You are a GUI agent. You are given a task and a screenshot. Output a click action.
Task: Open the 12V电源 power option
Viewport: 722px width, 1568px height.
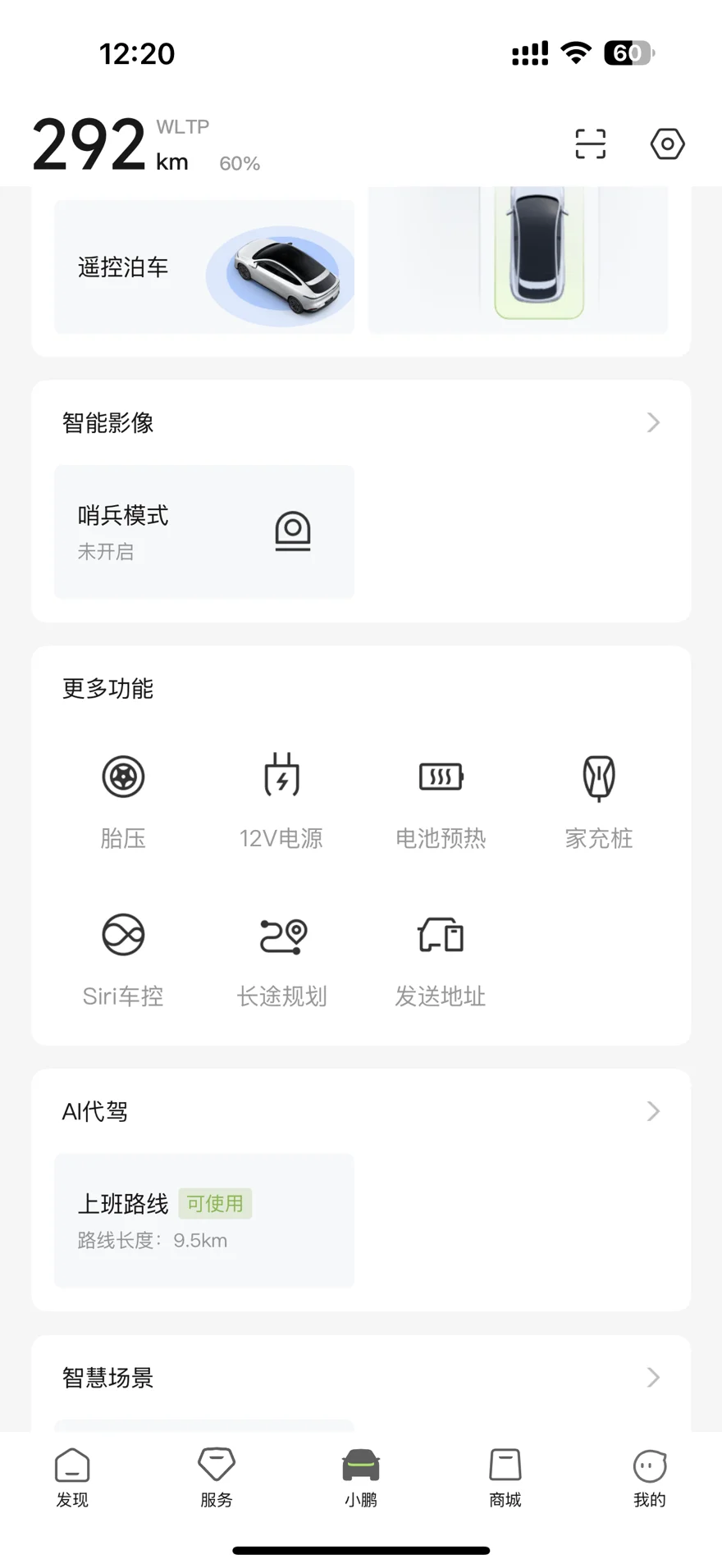point(281,800)
